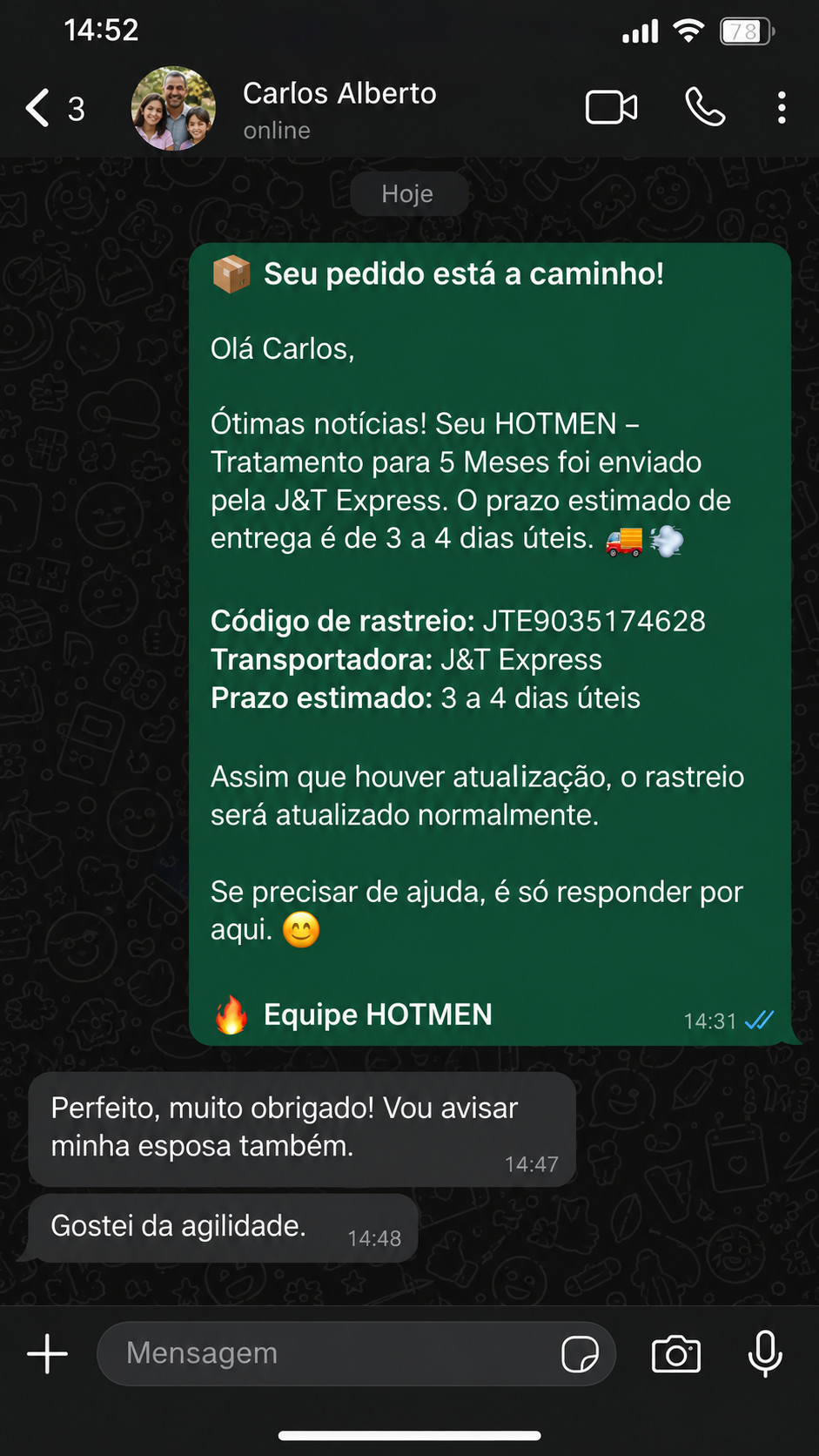Open the camera to send a photo
This screenshot has width=819, height=1456.
(x=676, y=1354)
